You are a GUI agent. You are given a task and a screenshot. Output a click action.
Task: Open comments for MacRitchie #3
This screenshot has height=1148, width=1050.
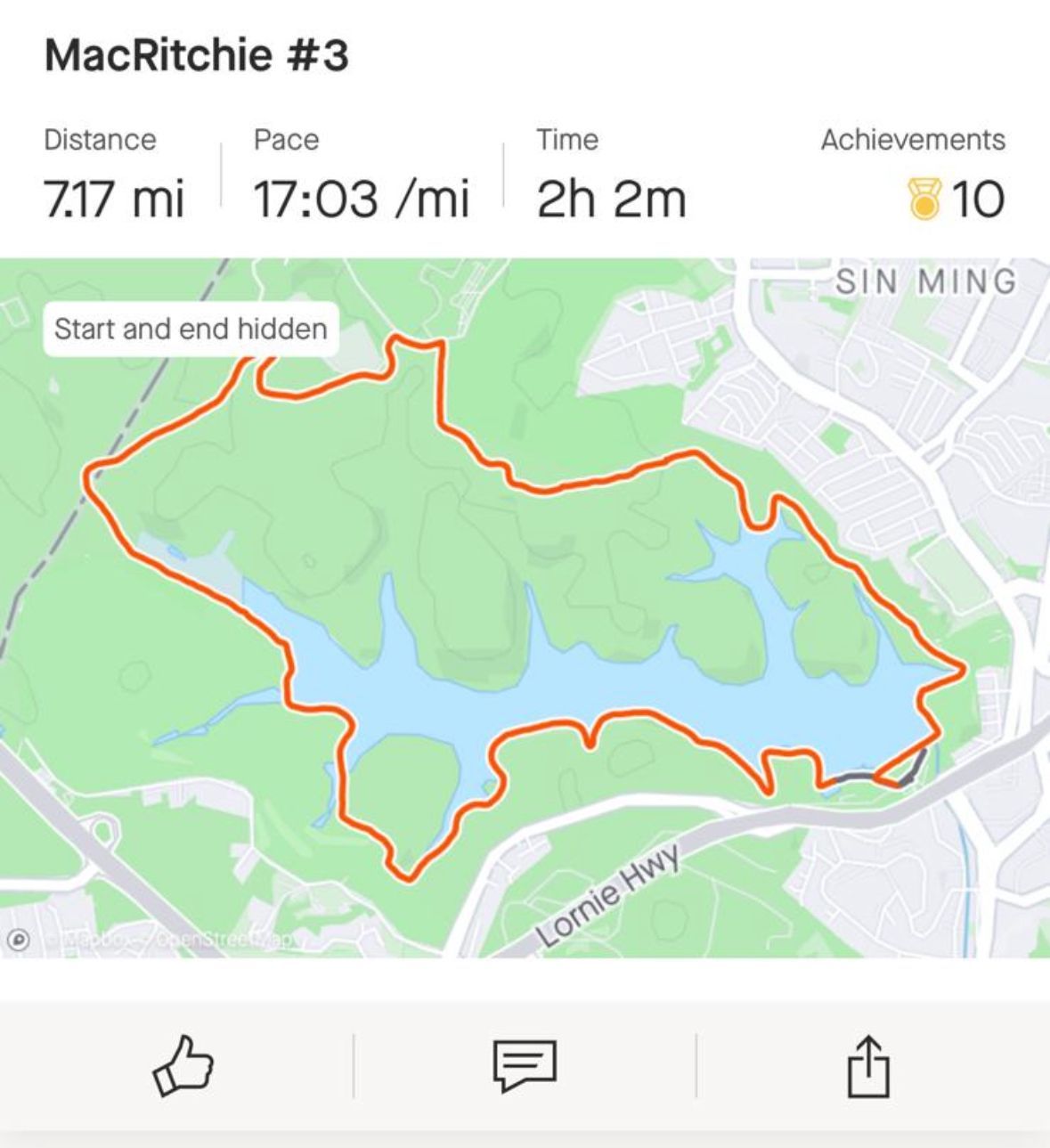pyautogui.click(x=525, y=1065)
